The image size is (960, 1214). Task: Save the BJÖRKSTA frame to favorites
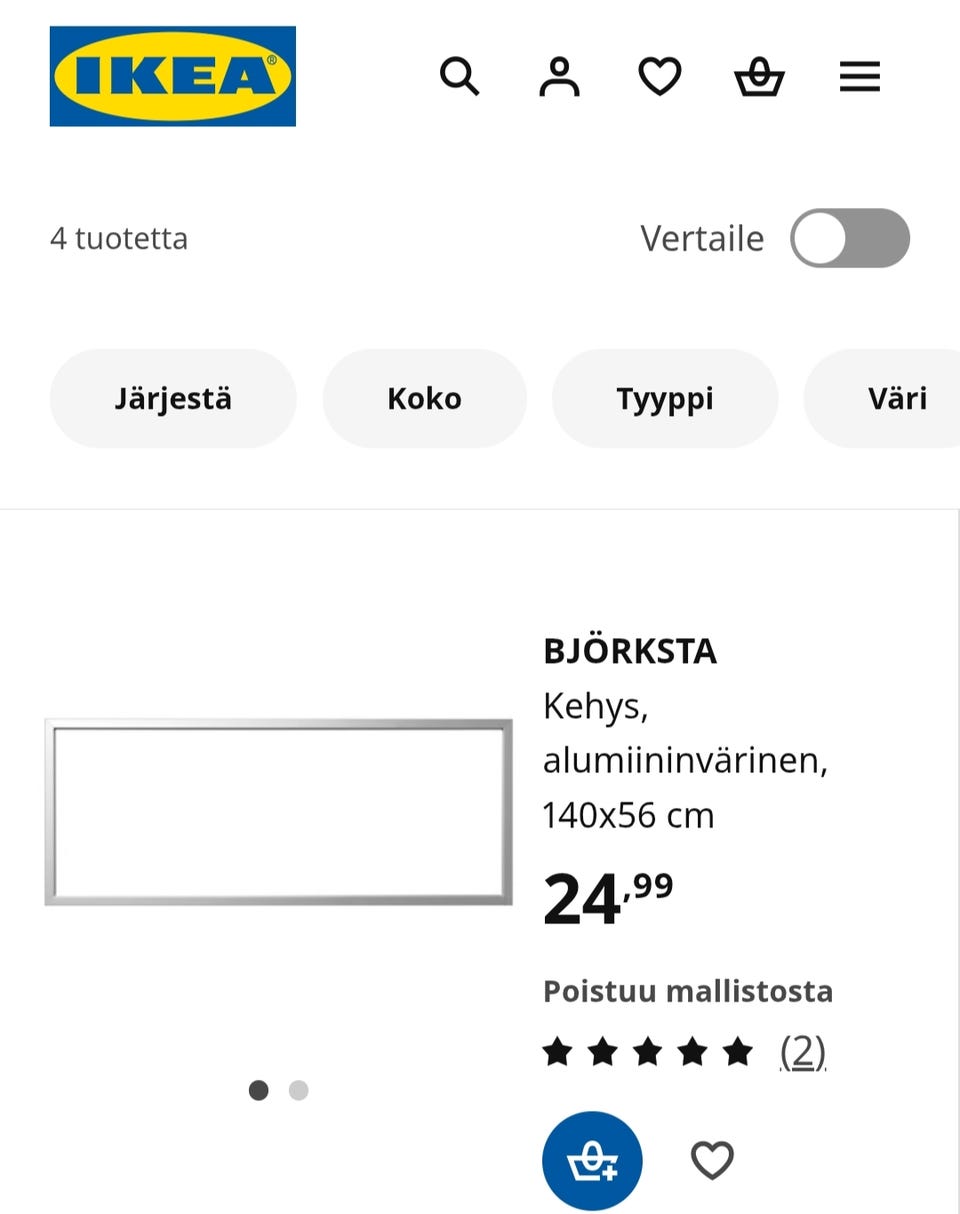(711, 1160)
